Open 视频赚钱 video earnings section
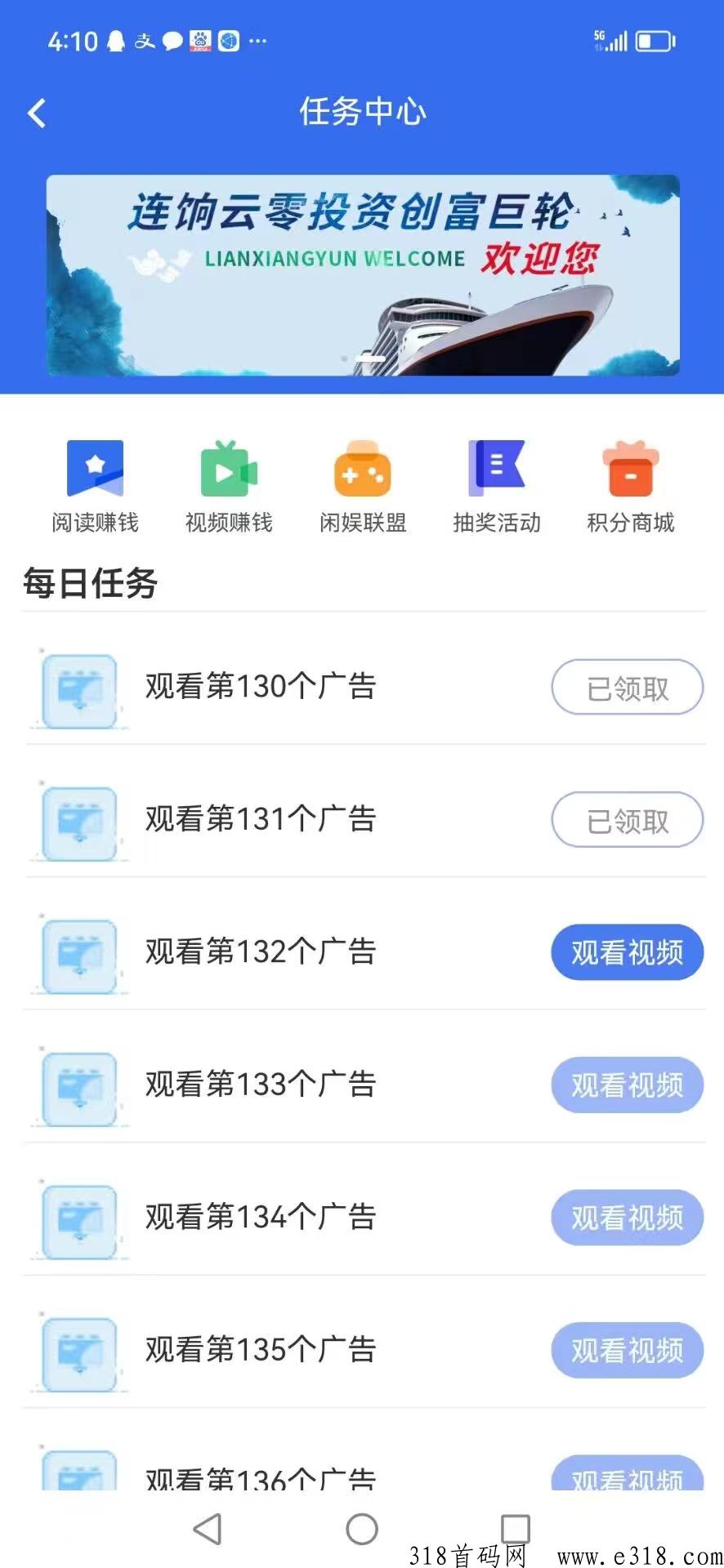 229,483
